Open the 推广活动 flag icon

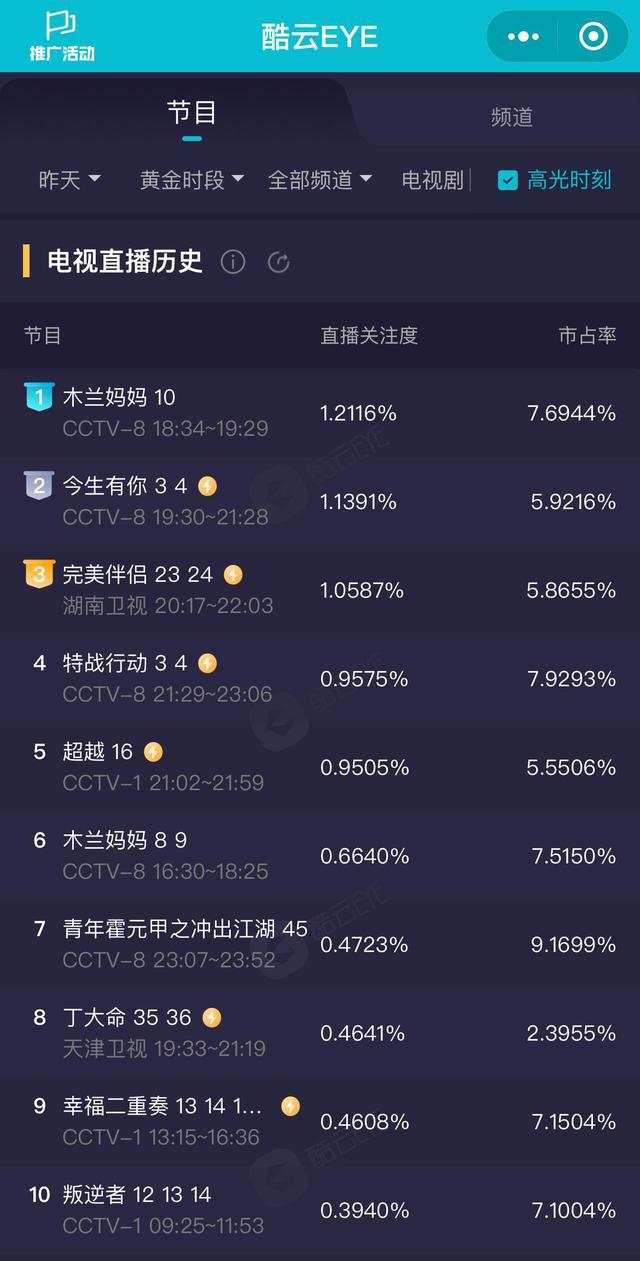point(61,36)
